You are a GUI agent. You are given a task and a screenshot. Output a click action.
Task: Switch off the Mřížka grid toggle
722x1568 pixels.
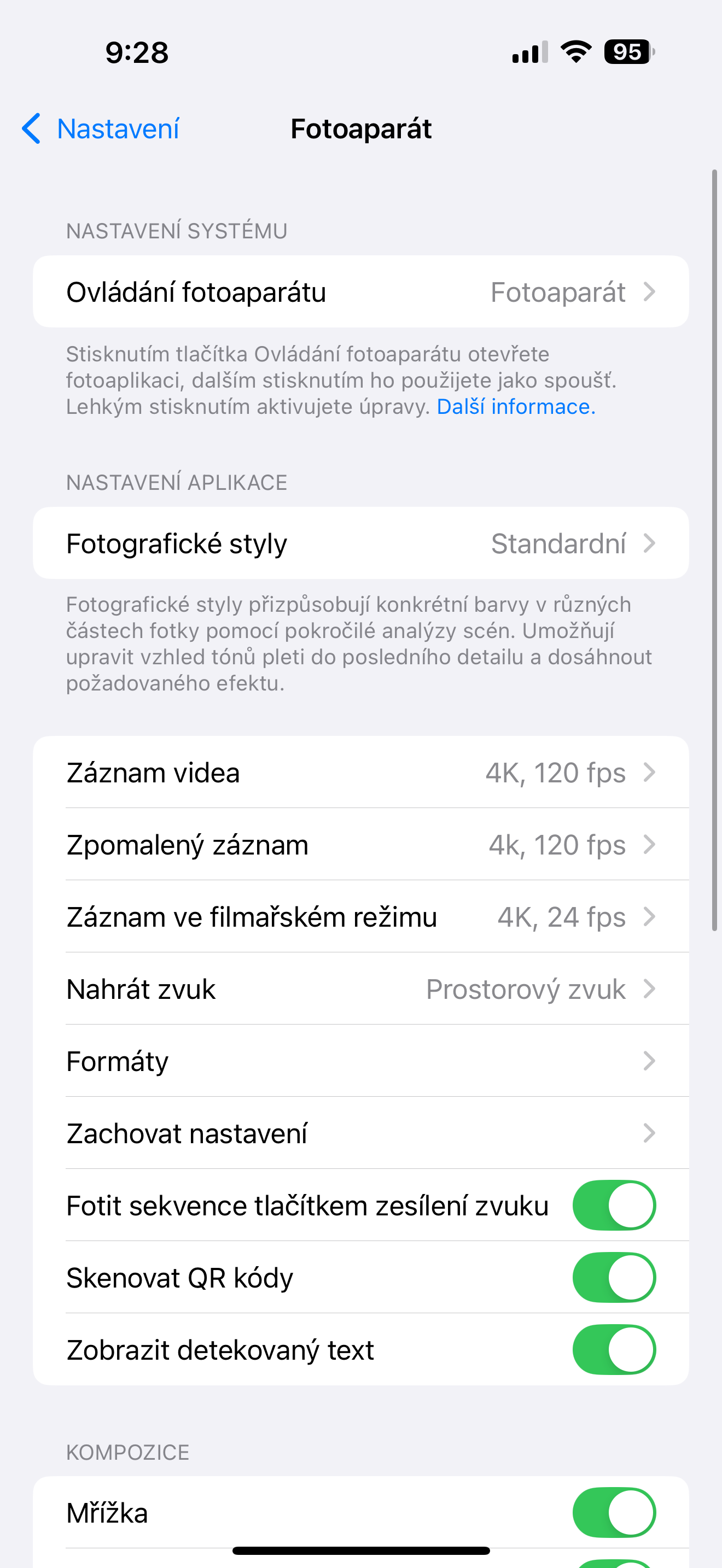pyautogui.click(x=614, y=1513)
